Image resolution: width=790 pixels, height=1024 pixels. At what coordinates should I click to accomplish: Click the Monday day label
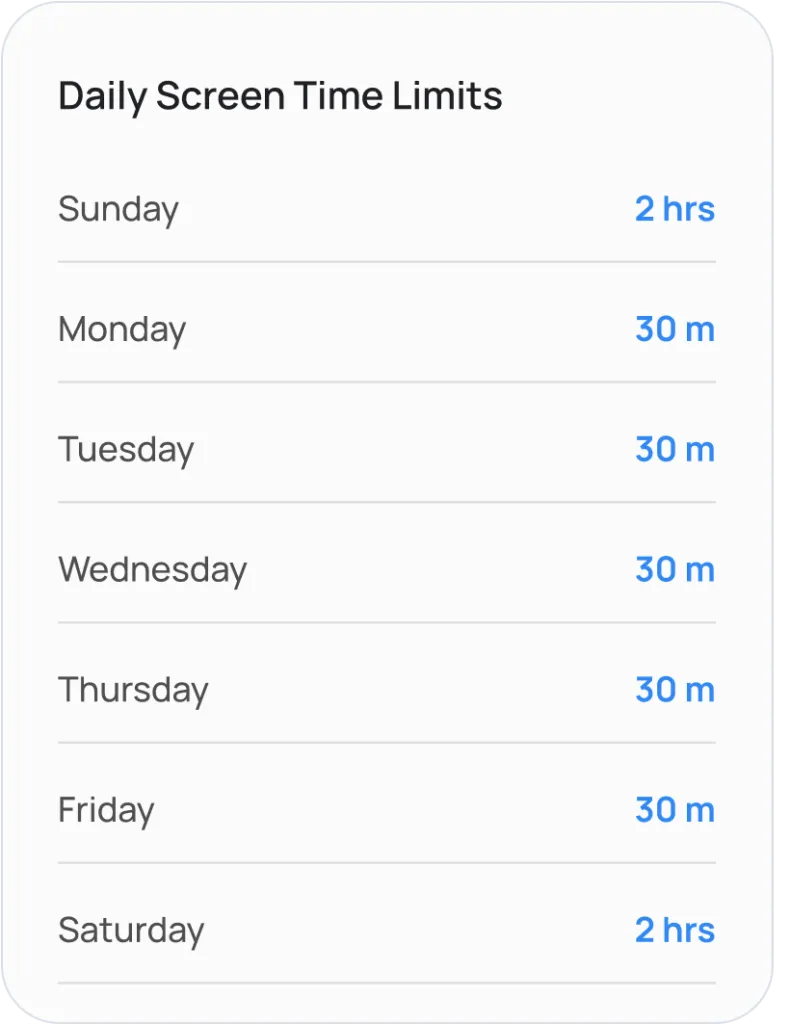click(122, 330)
